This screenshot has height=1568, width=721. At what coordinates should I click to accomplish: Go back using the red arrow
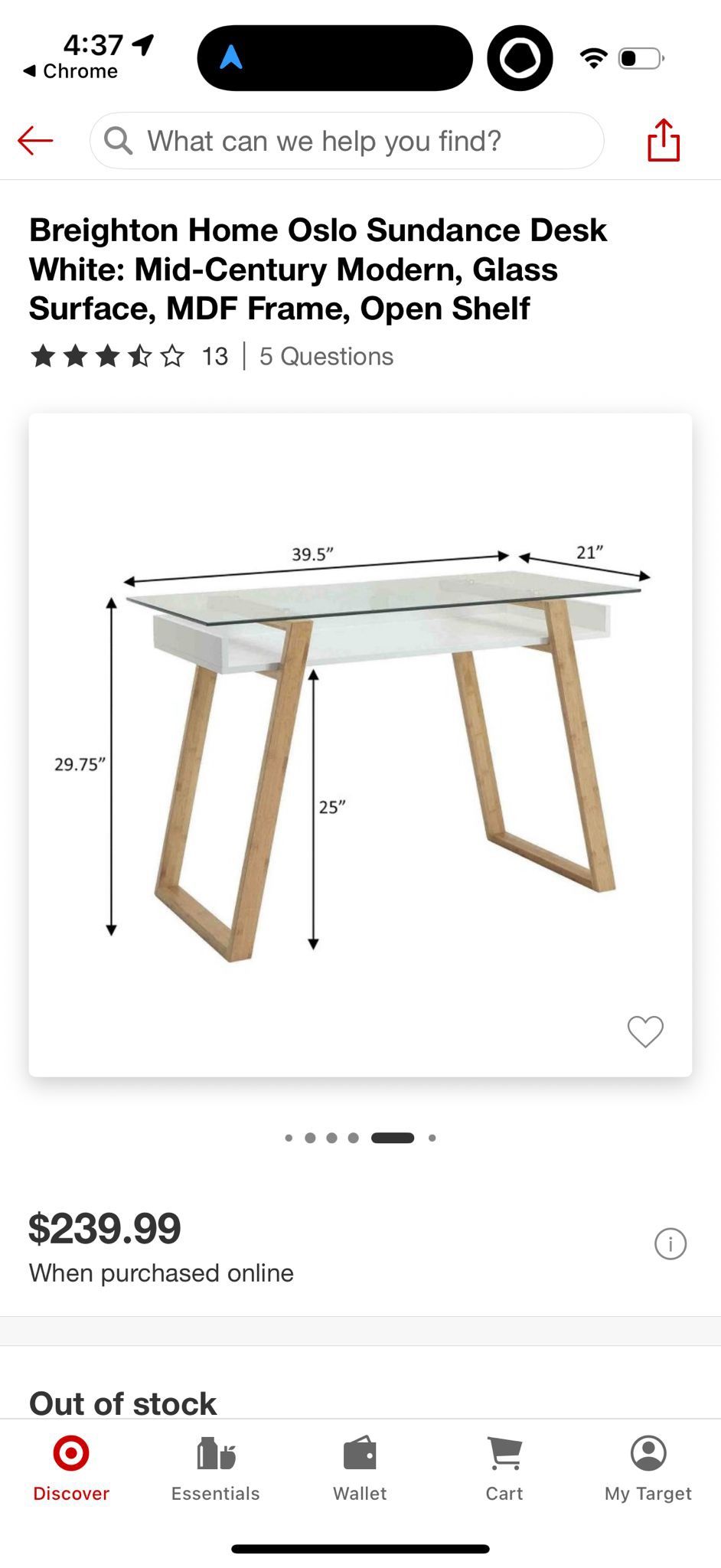(35, 141)
